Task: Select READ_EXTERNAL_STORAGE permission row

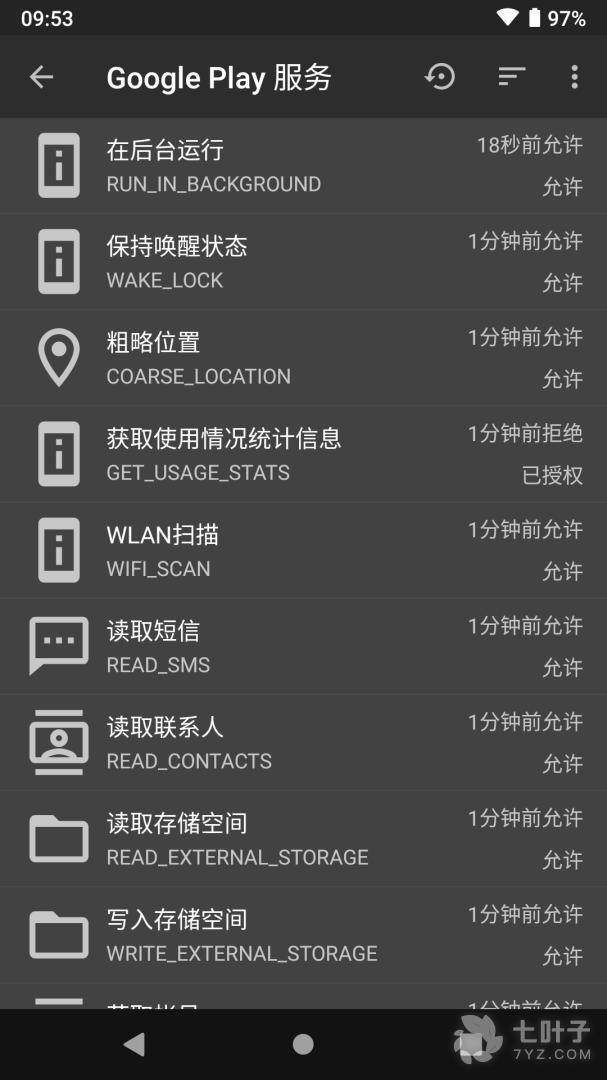Action: click(303, 839)
